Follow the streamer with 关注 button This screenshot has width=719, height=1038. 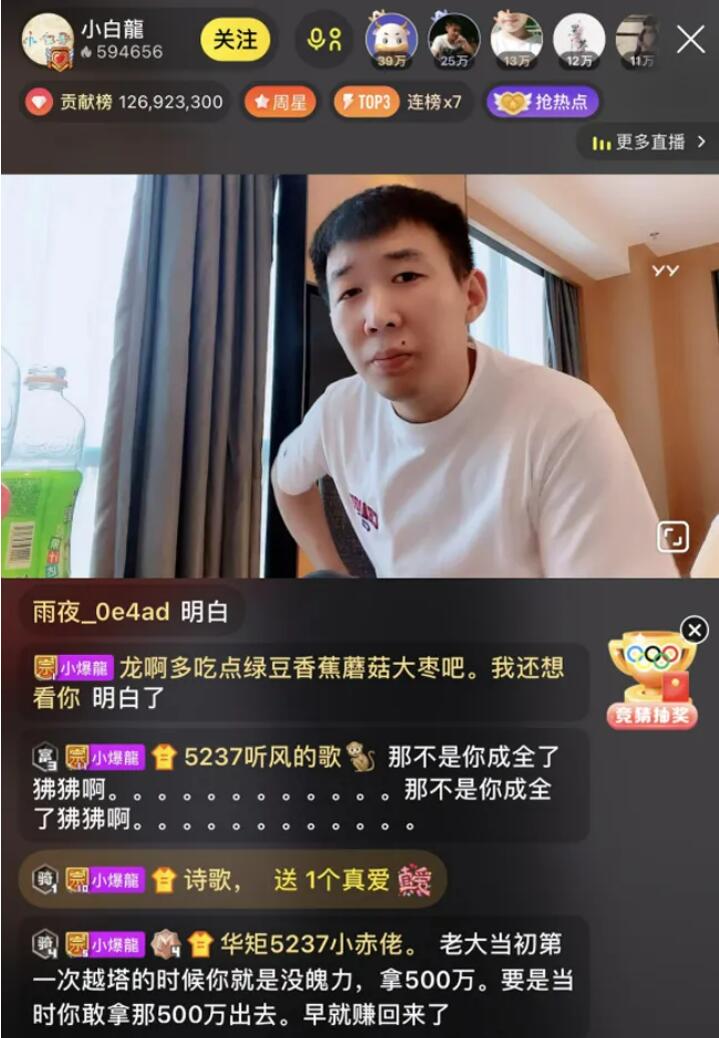tap(235, 40)
